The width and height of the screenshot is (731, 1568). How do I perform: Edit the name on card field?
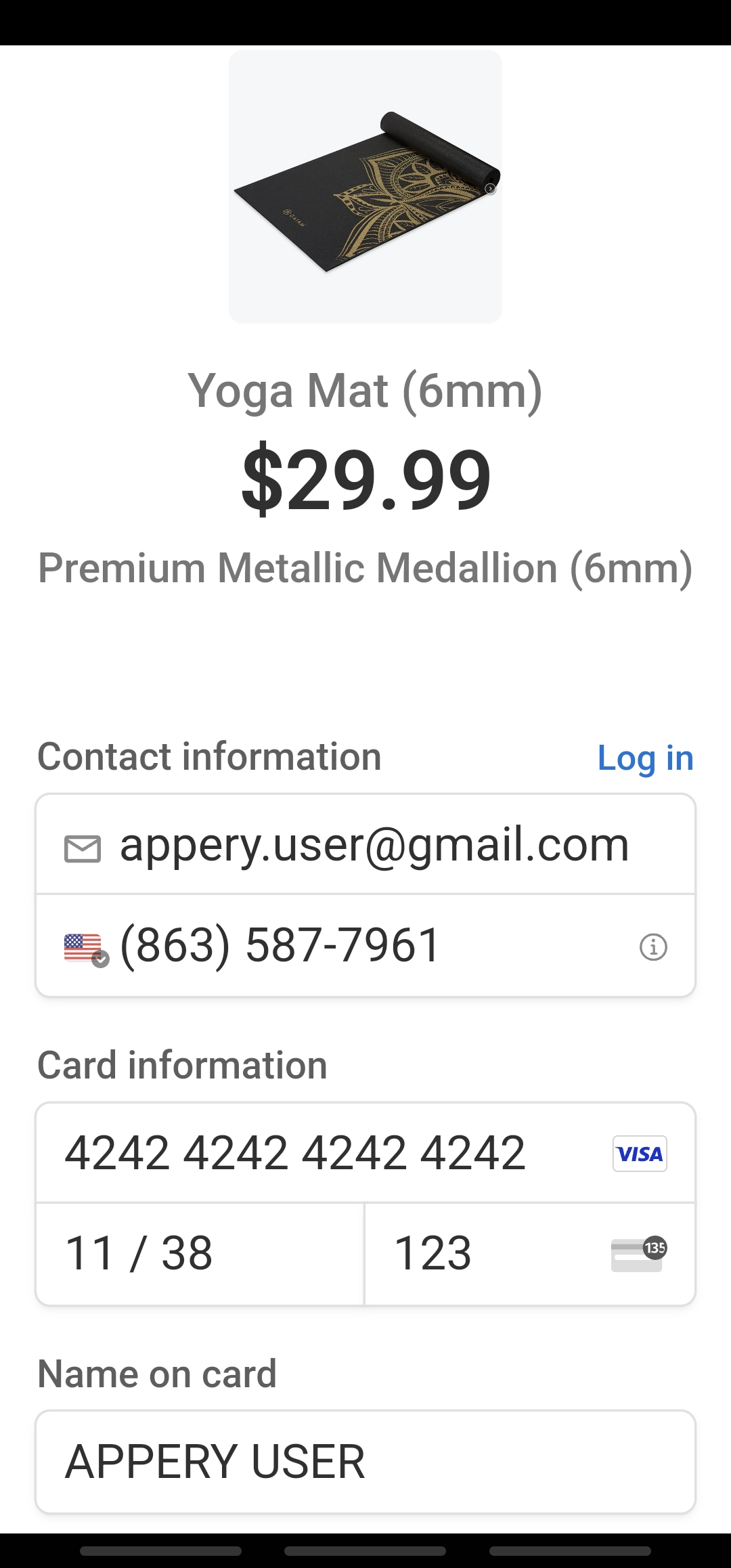[x=365, y=1462]
